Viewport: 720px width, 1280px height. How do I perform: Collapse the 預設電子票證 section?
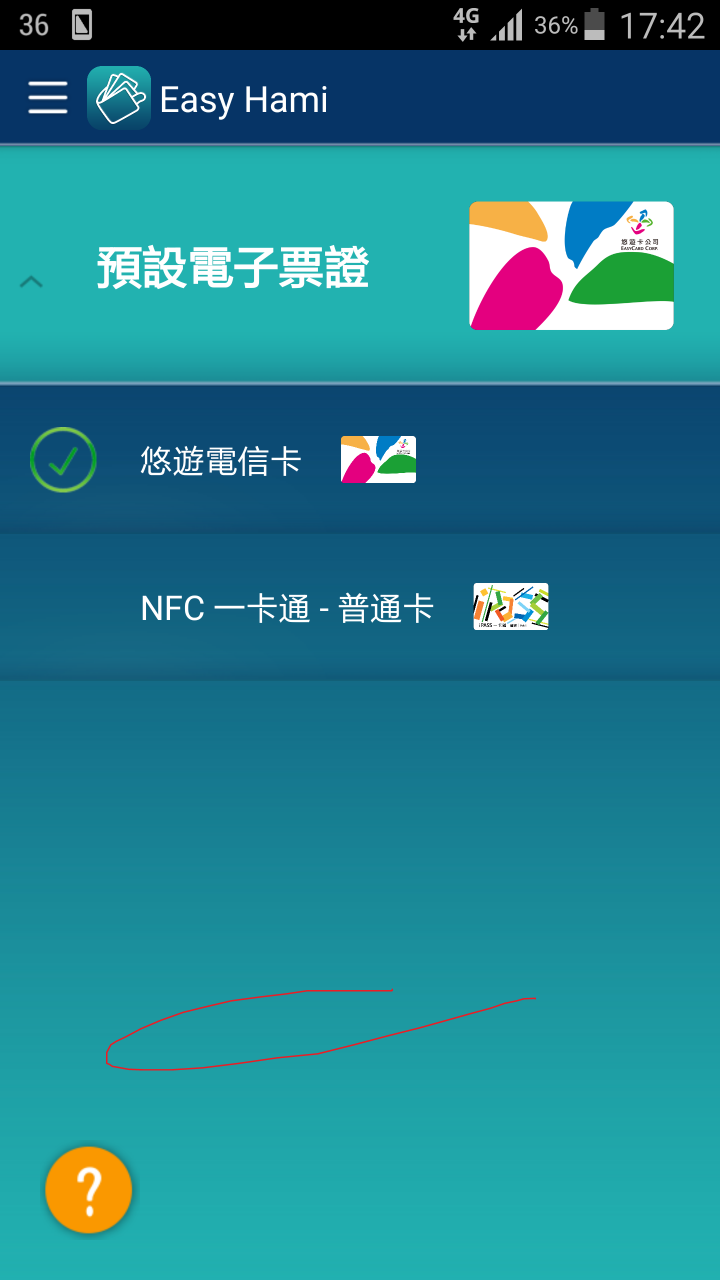(32, 282)
